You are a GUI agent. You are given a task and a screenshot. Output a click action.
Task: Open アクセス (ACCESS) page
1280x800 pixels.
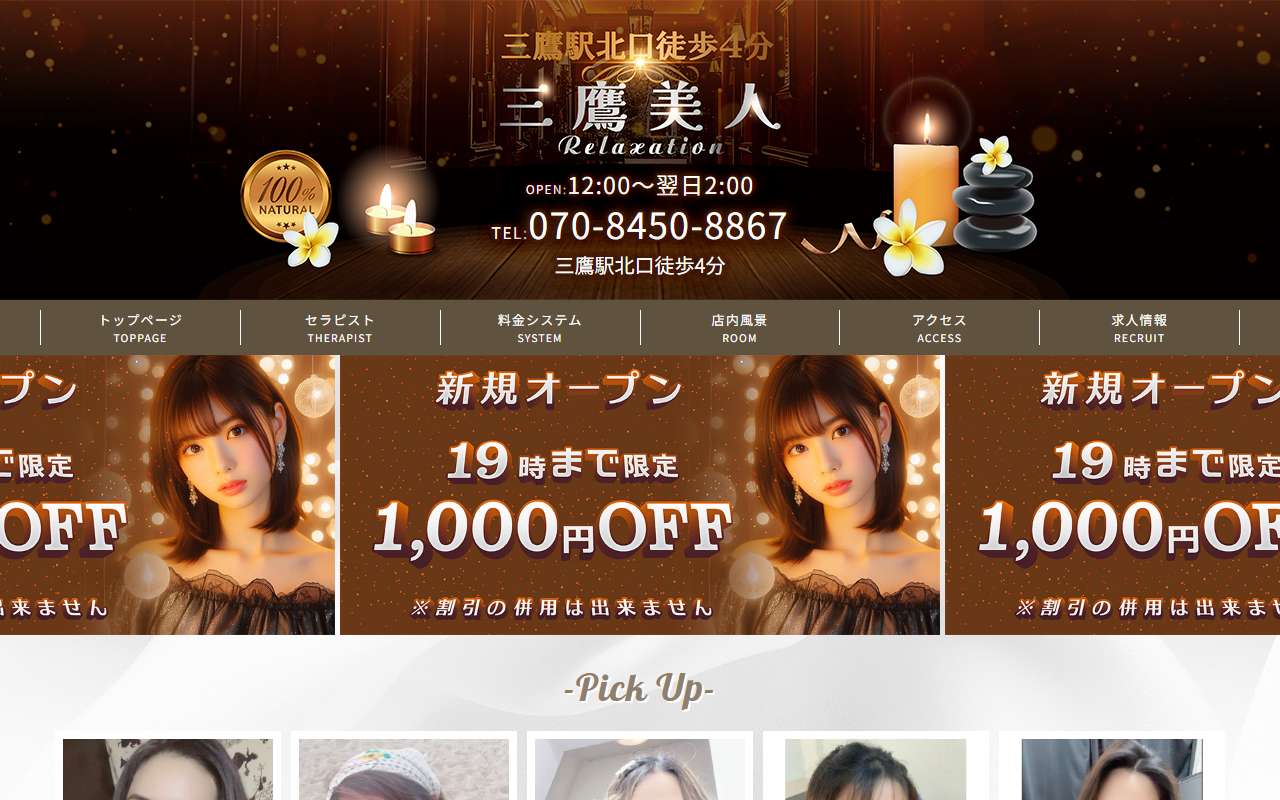(x=939, y=328)
